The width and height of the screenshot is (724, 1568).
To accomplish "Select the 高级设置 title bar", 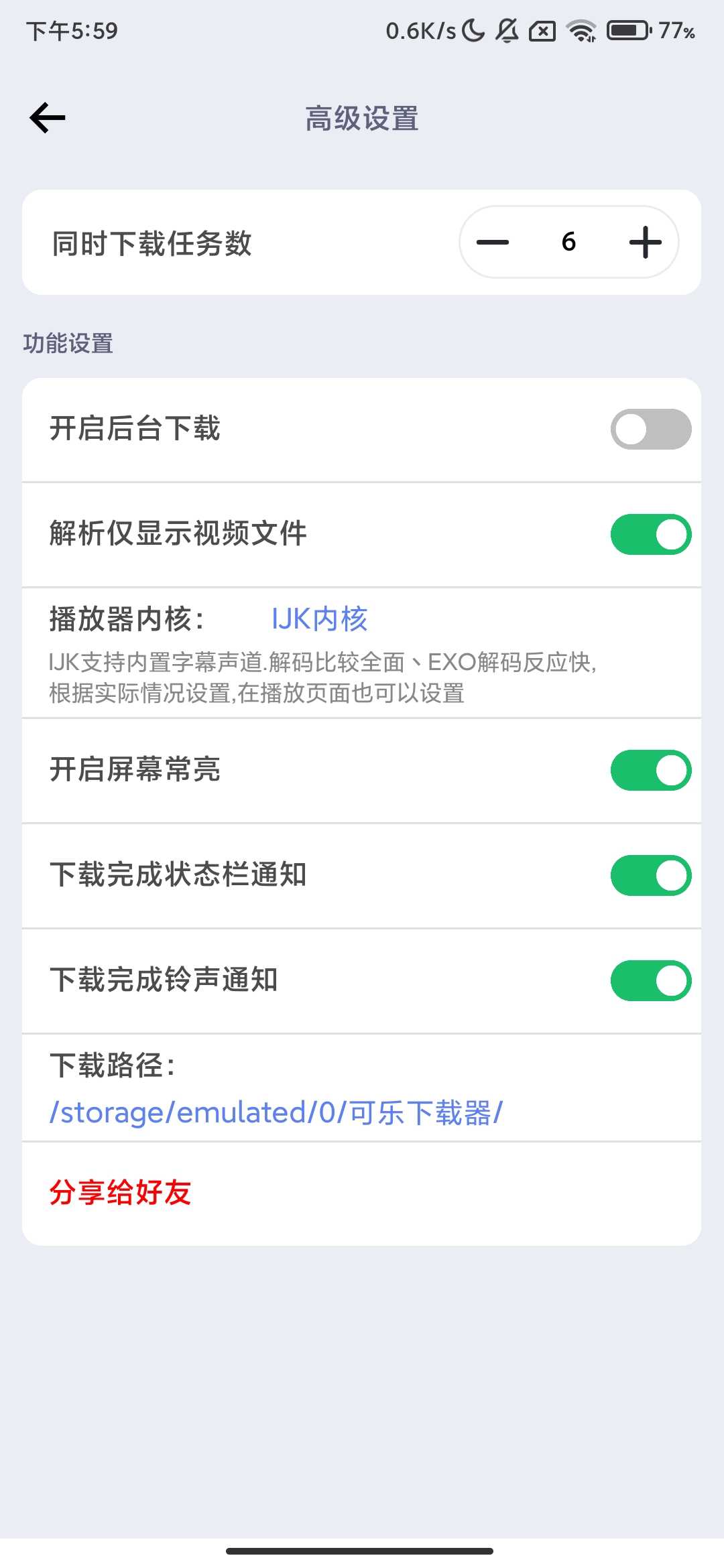I will [x=362, y=118].
